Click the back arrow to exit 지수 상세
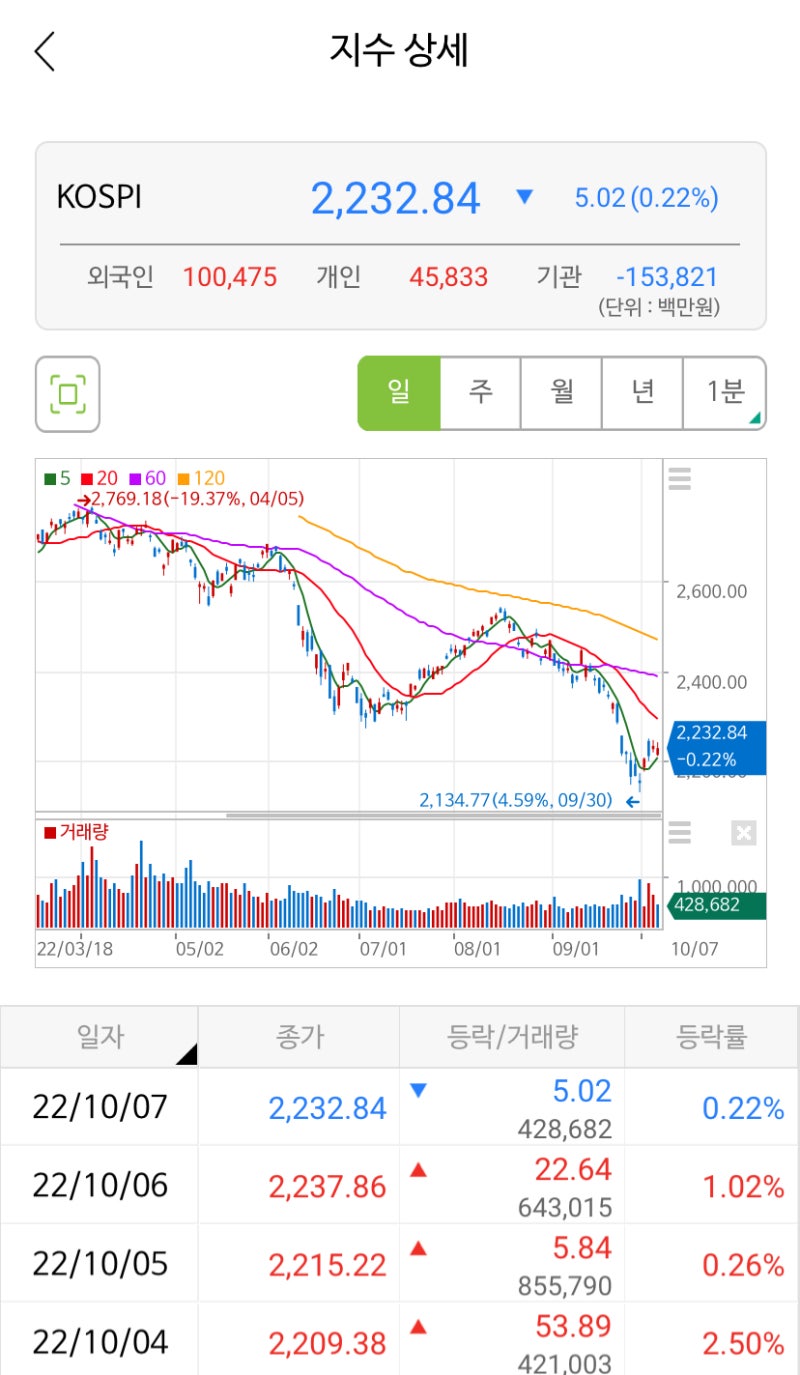This screenshot has width=800, height=1375. (44, 49)
